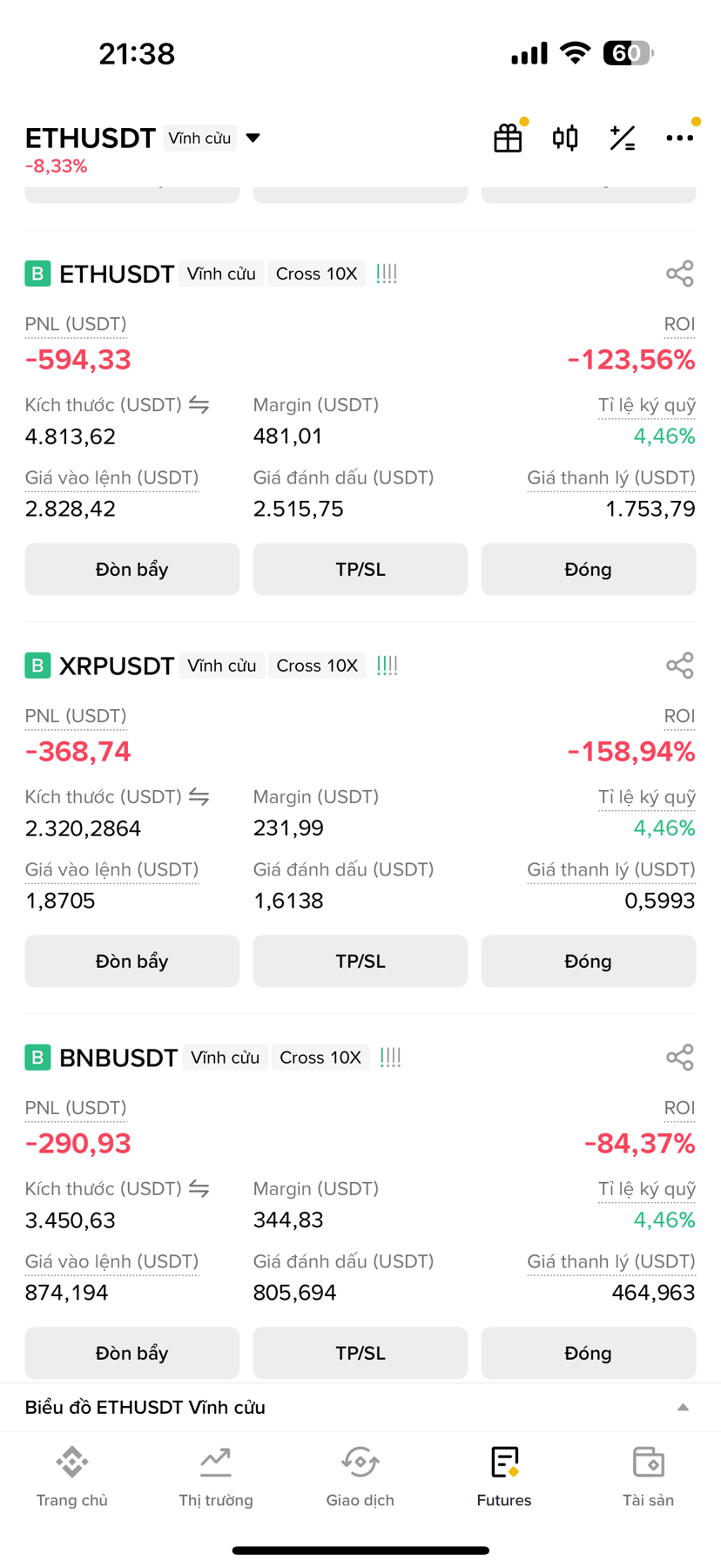Close the BNBUSDT position with Đóng
The width and height of the screenshot is (721, 1568).
click(589, 1353)
